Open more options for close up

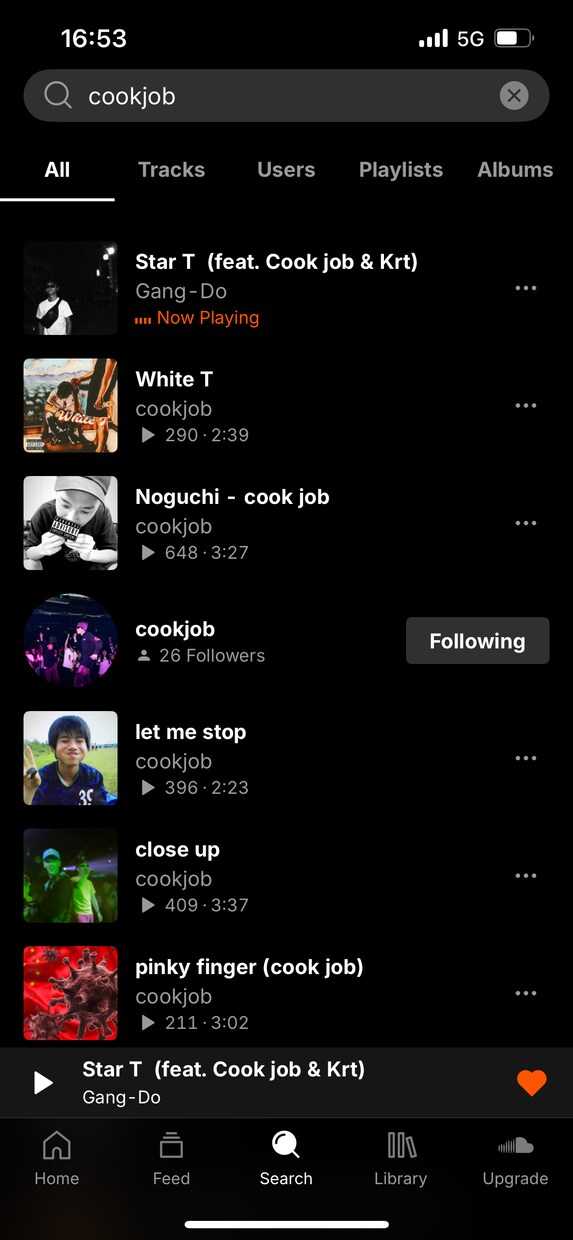coord(526,876)
